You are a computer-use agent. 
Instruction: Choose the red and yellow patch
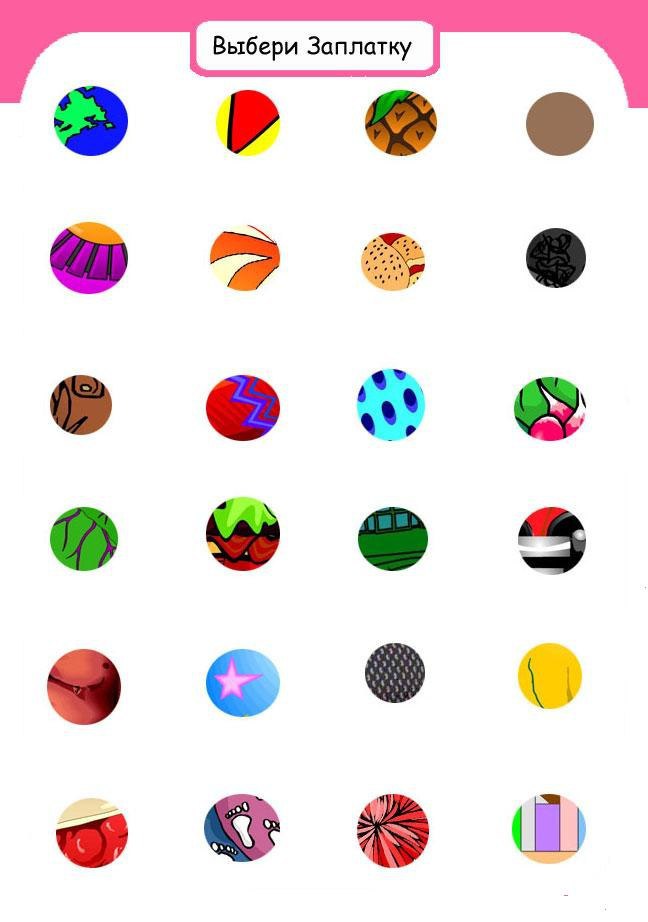click(247, 123)
